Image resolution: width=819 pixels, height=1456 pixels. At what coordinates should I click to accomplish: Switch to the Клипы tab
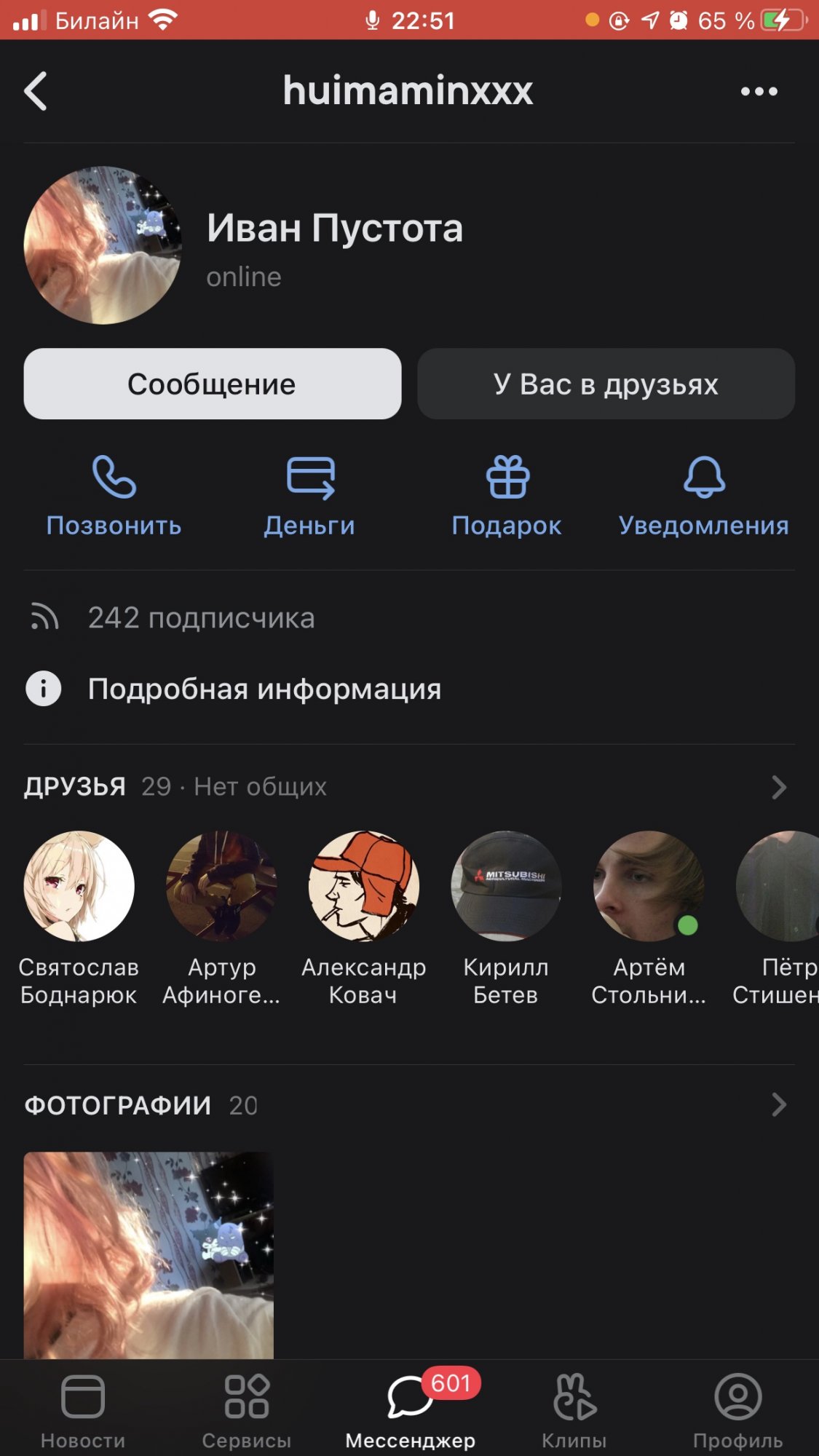tap(574, 1409)
